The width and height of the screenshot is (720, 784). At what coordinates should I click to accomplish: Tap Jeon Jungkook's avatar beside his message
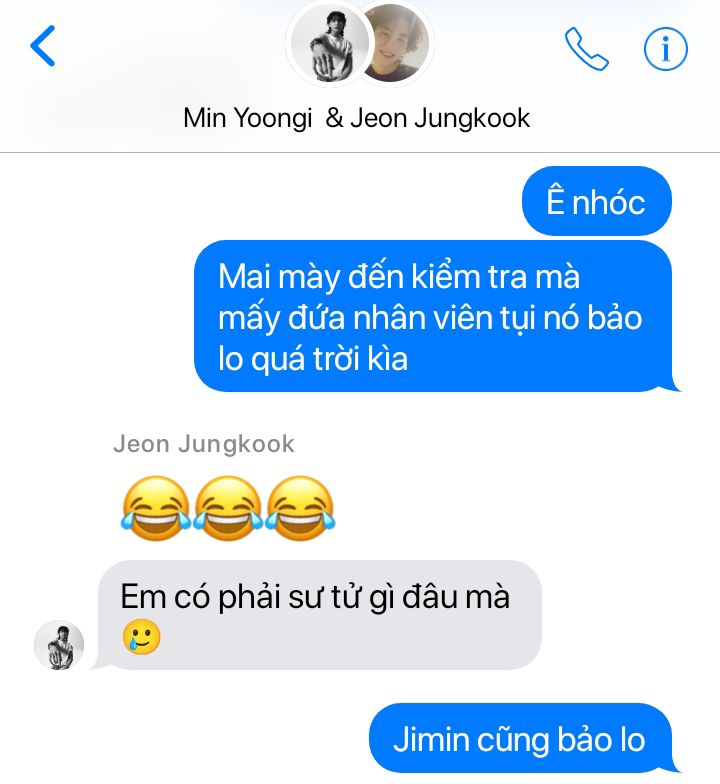[x=59, y=645]
